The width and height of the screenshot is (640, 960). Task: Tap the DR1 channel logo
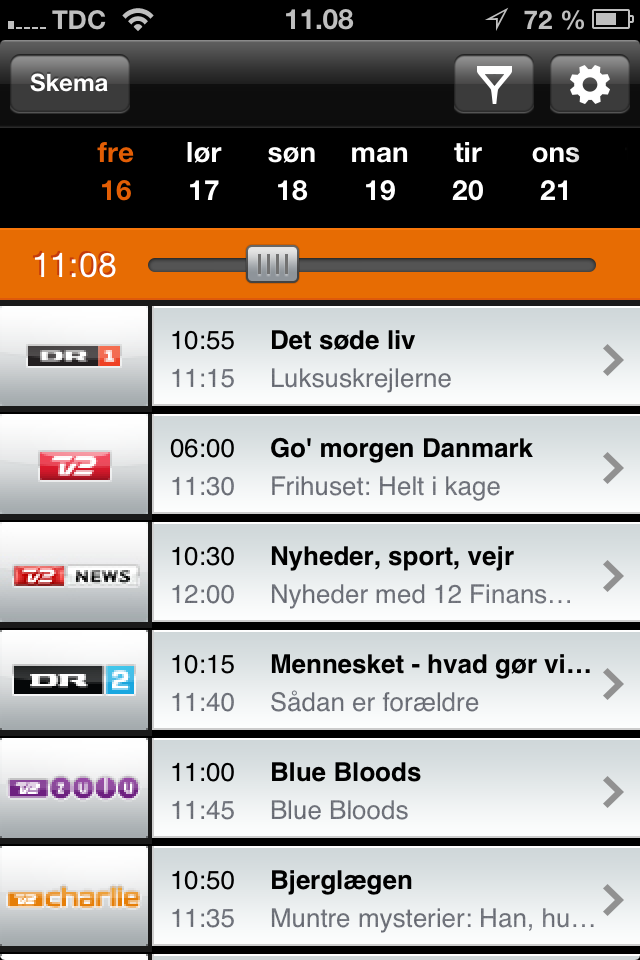74,357
